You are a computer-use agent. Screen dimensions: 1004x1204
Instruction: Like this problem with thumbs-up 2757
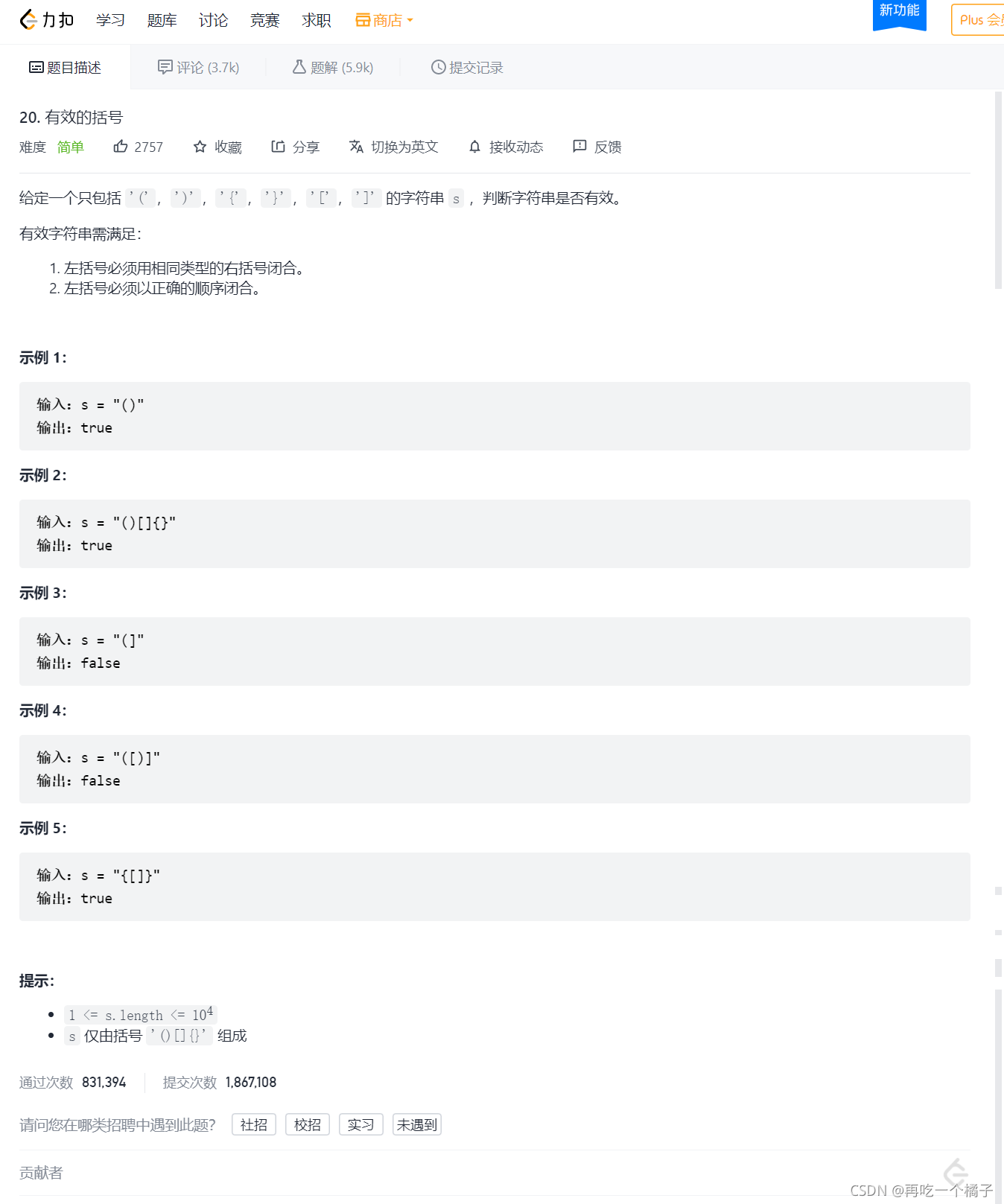(x=138, y=147)
